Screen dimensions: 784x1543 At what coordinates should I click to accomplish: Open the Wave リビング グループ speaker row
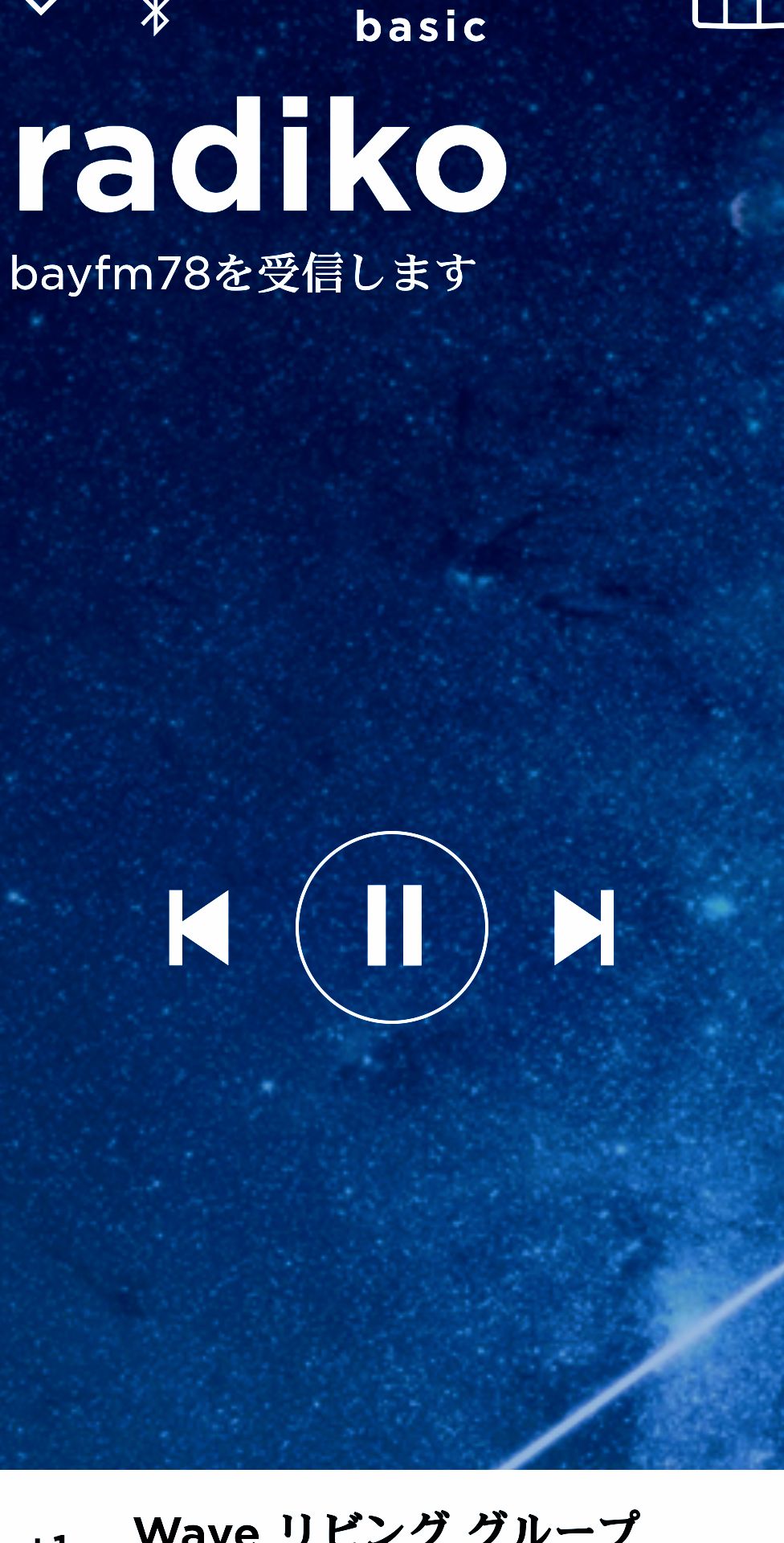pos(386,1522)
